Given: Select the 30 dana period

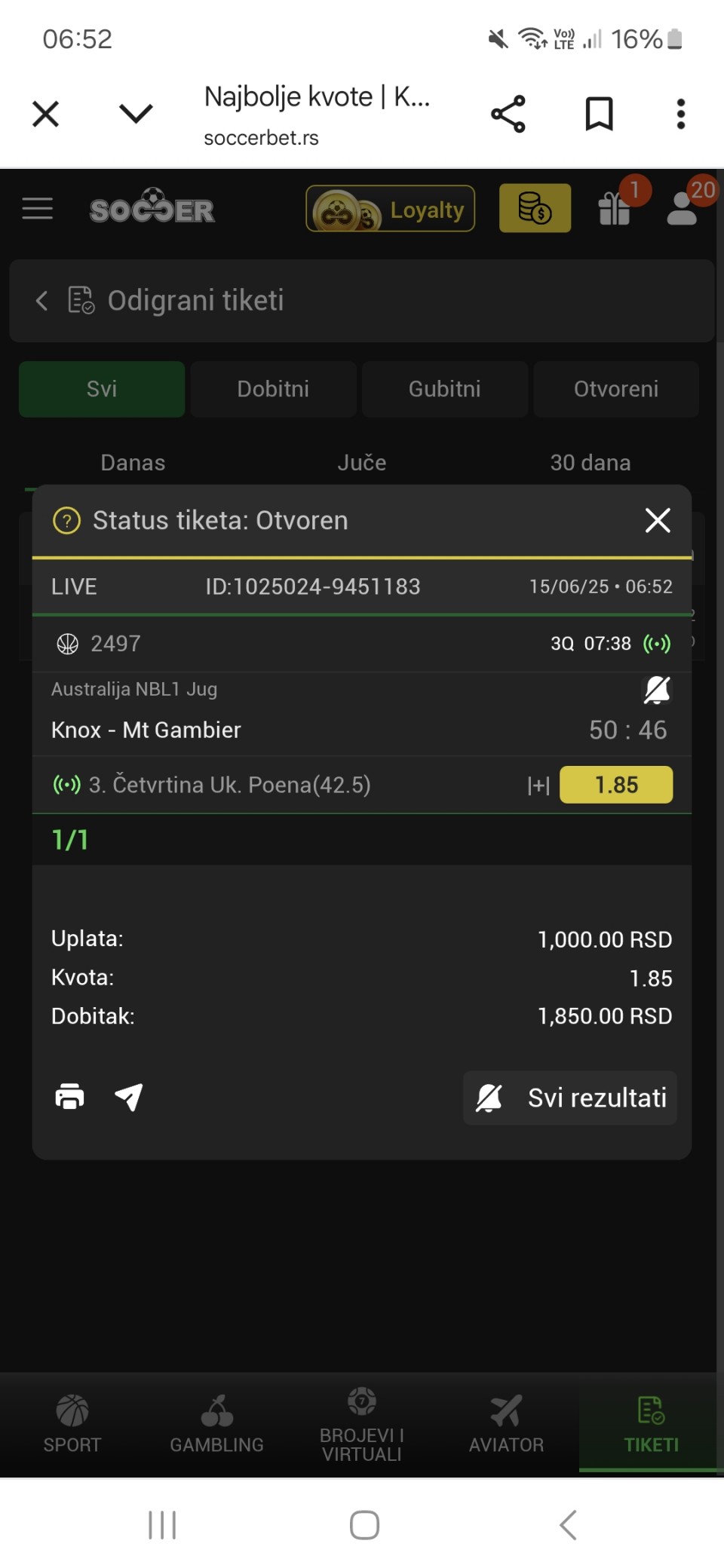Looking at the screenshot, I should pyautogui.click(x=591, y=462).
